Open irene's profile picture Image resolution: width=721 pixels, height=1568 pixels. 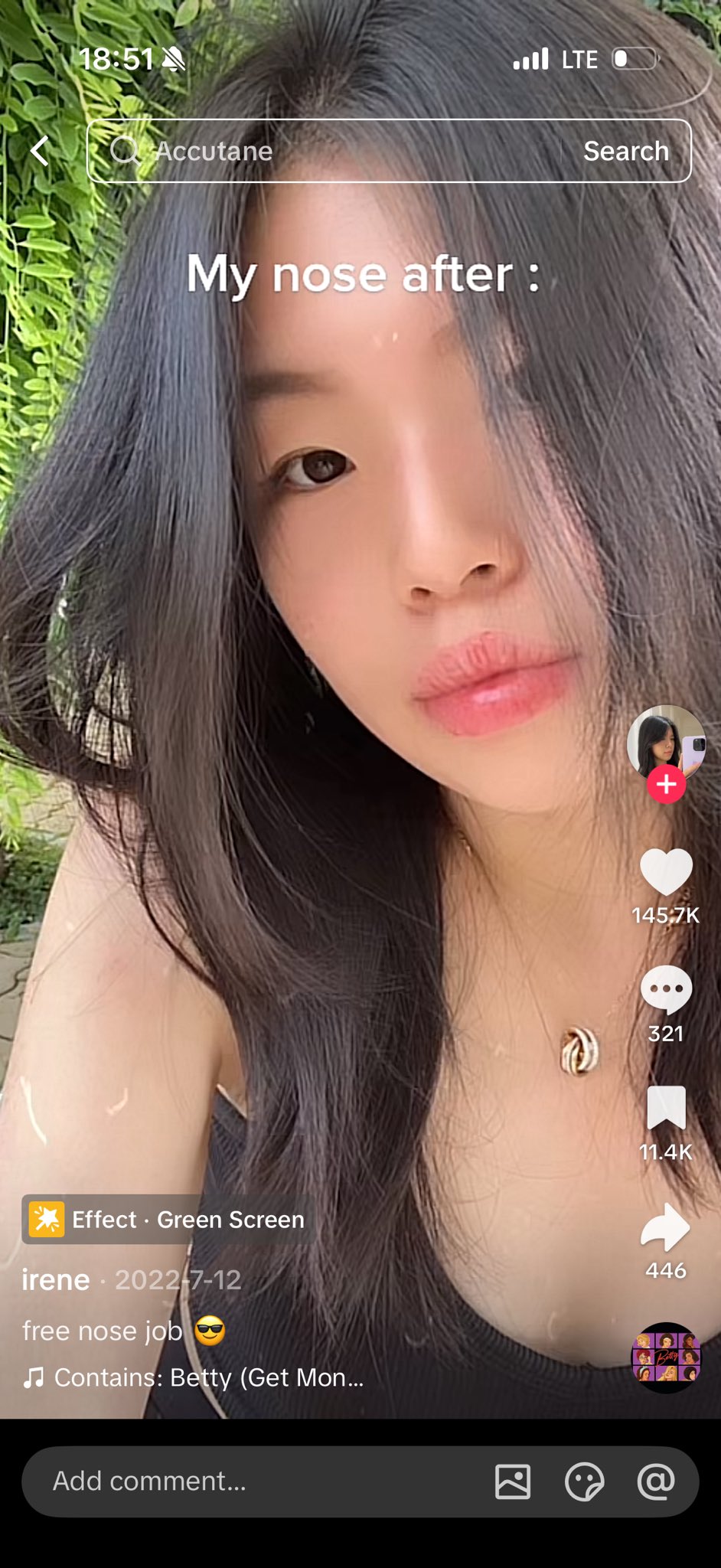(664, 741)
